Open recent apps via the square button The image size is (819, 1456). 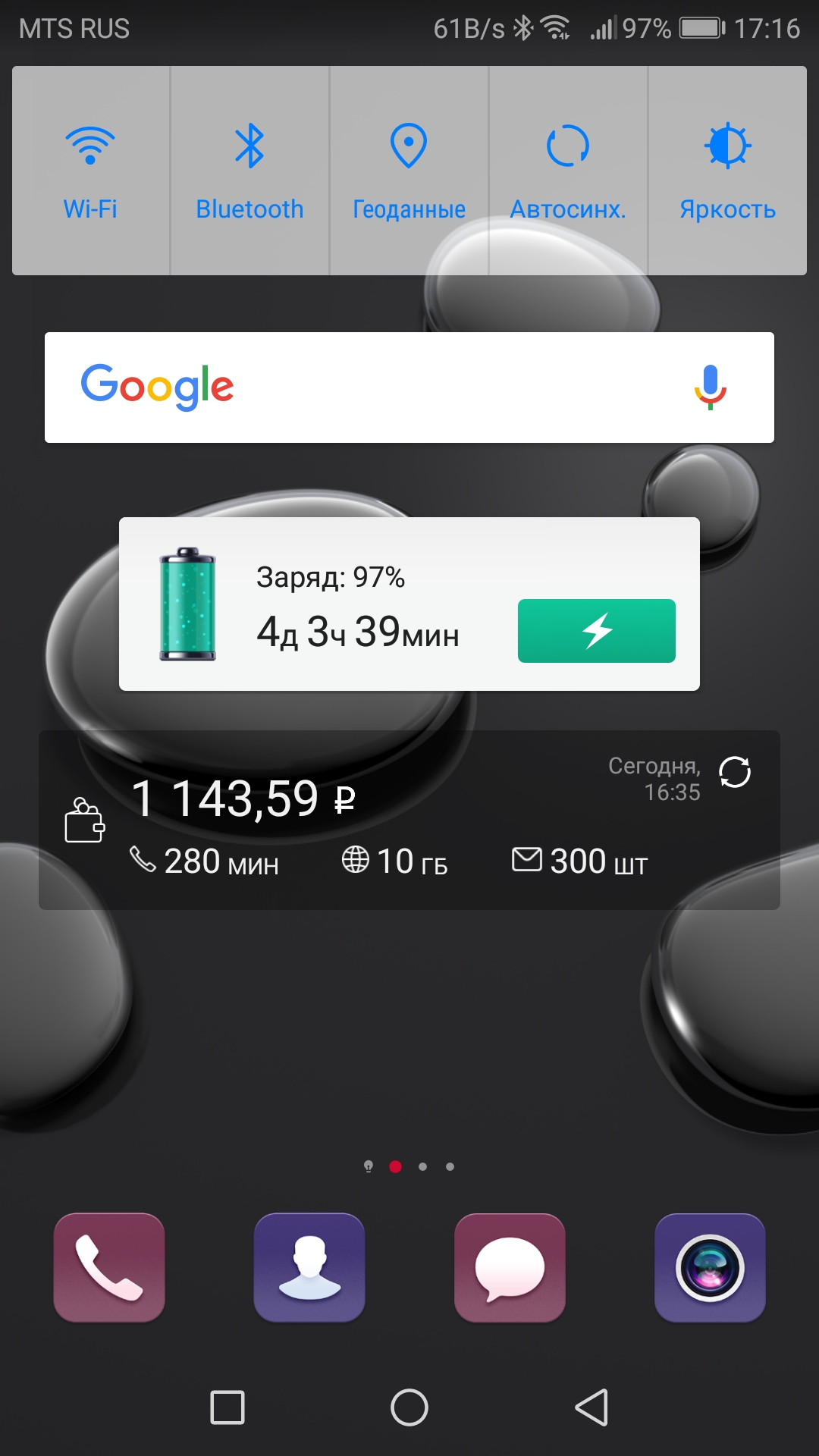click(x=227, y=1407)
